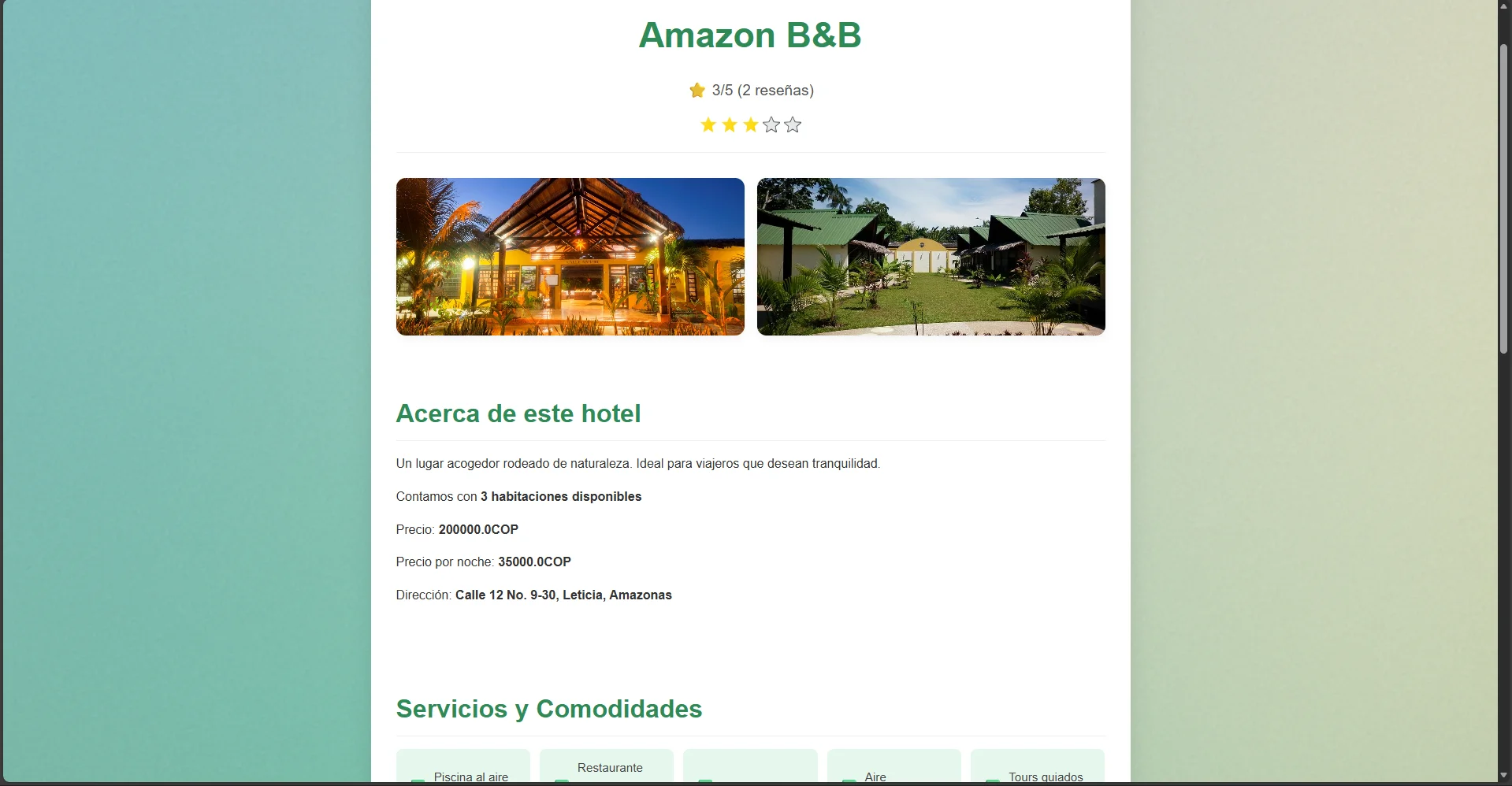Image resolution: width=1512 pixels, height=786 pixels.
Task: Open the green-roofed cabins garden photo
Action: click(931, 257)
